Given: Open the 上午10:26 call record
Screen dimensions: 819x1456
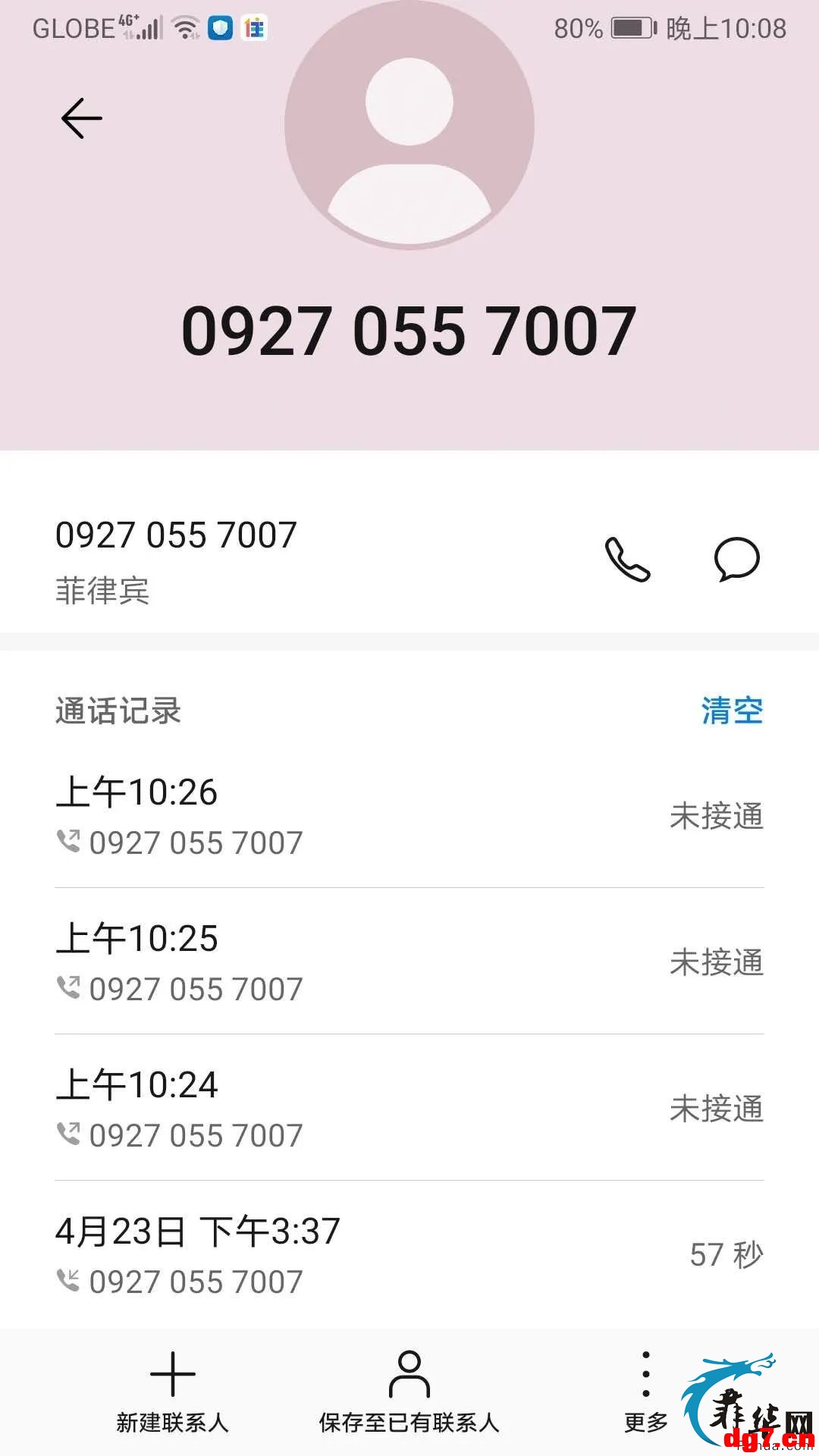Looking at the screenshot, I should [409, 816].
